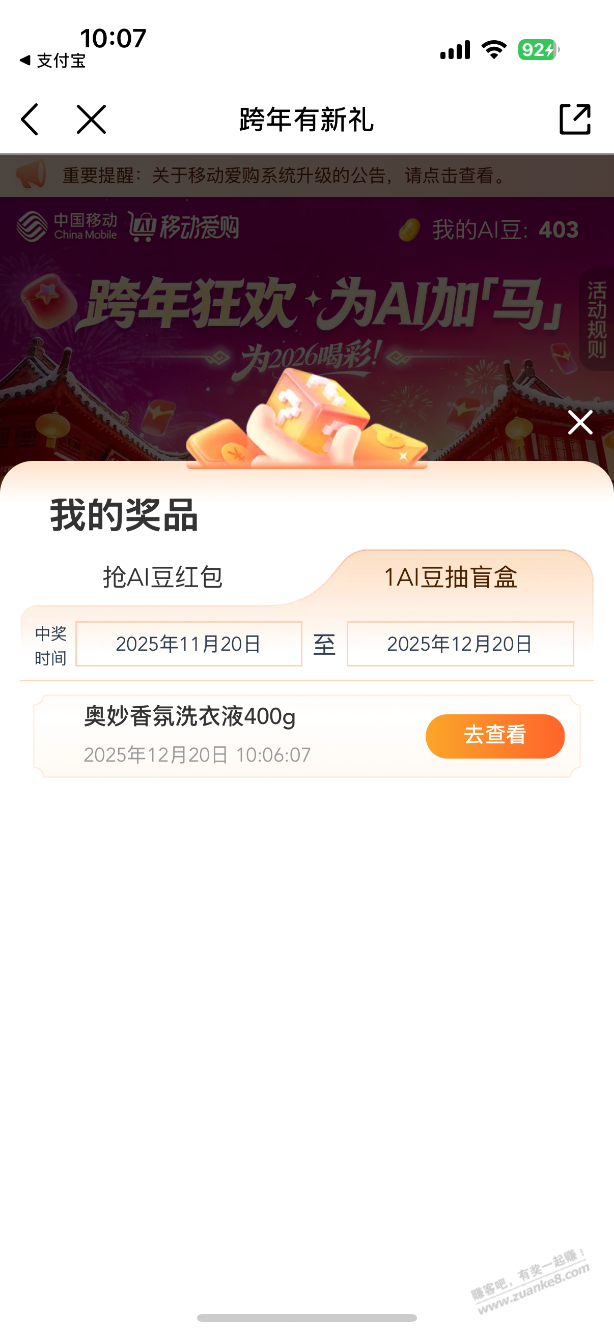Change the end date 2025年12月20日
Screen dimensions: 614x1334
[x=460, y=644]
